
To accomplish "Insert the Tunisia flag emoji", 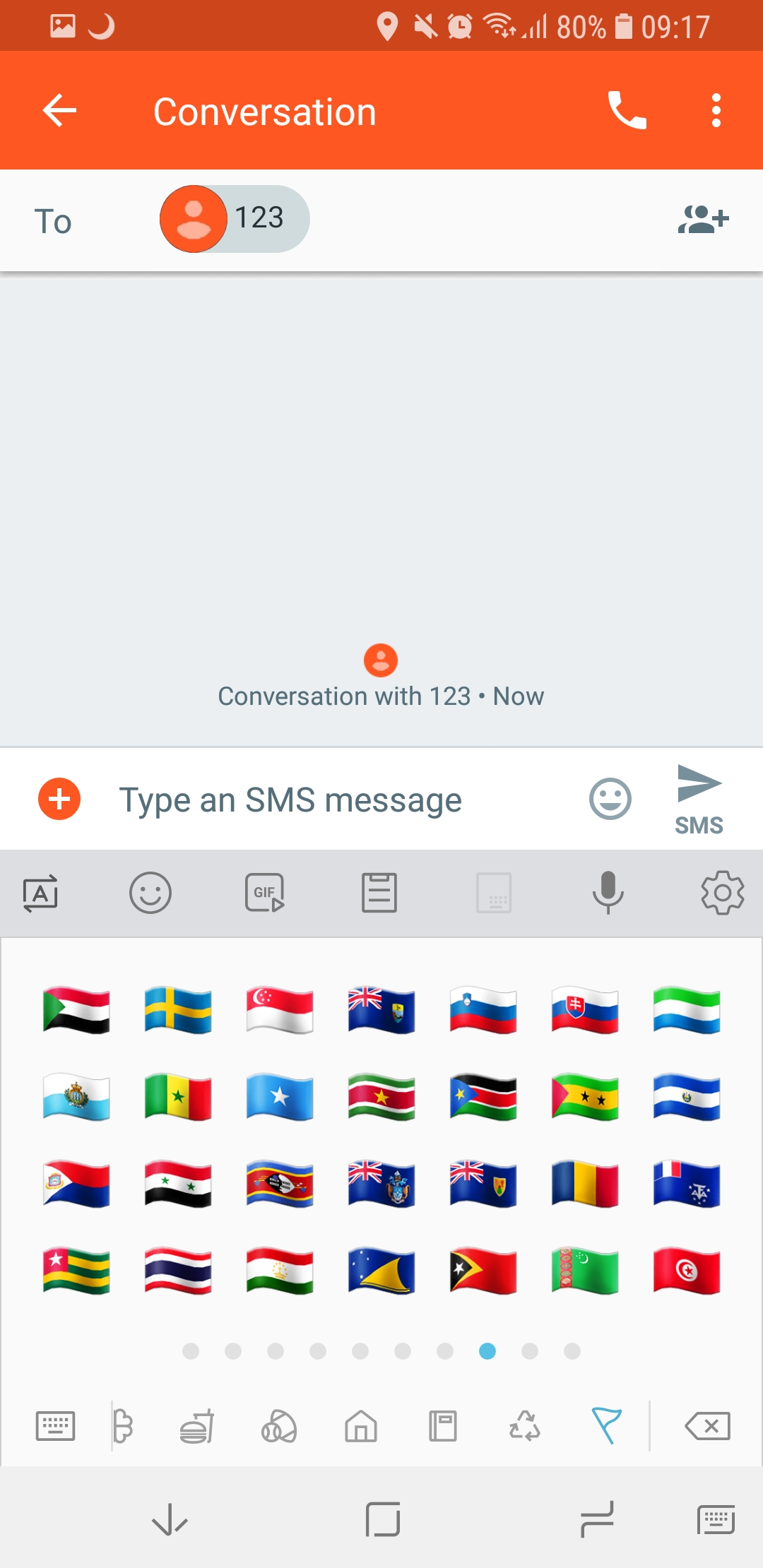I will tap(687, 1271).
